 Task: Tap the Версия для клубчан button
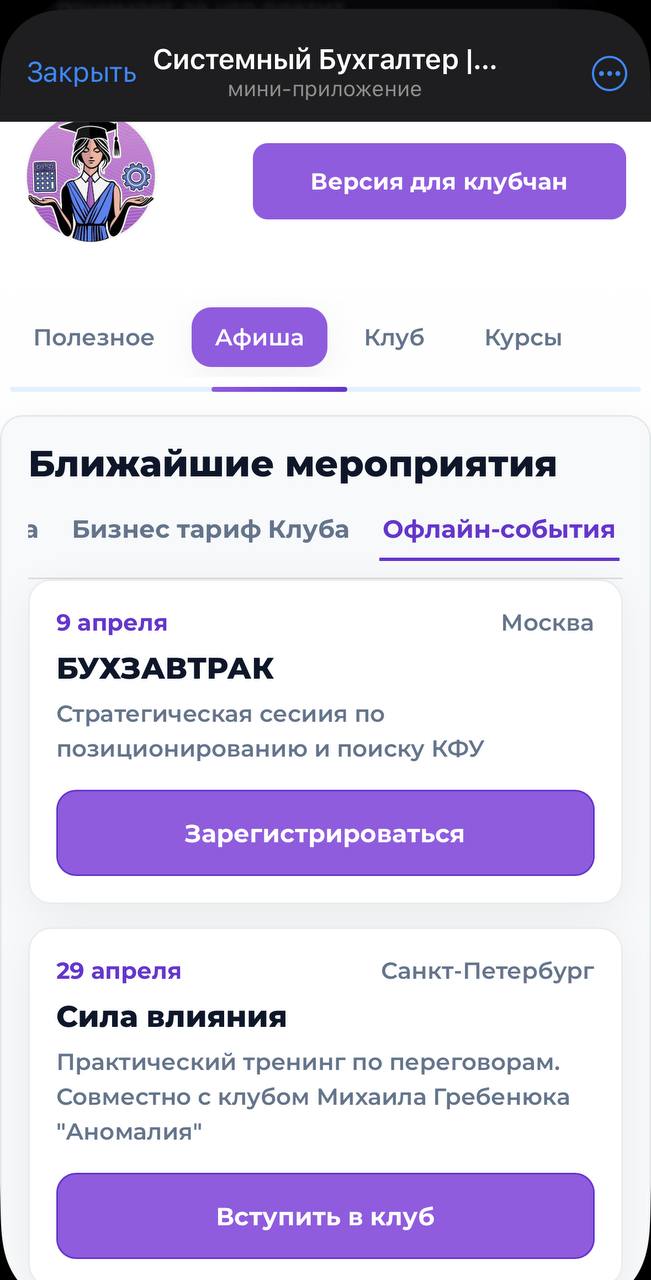[439, 181]
